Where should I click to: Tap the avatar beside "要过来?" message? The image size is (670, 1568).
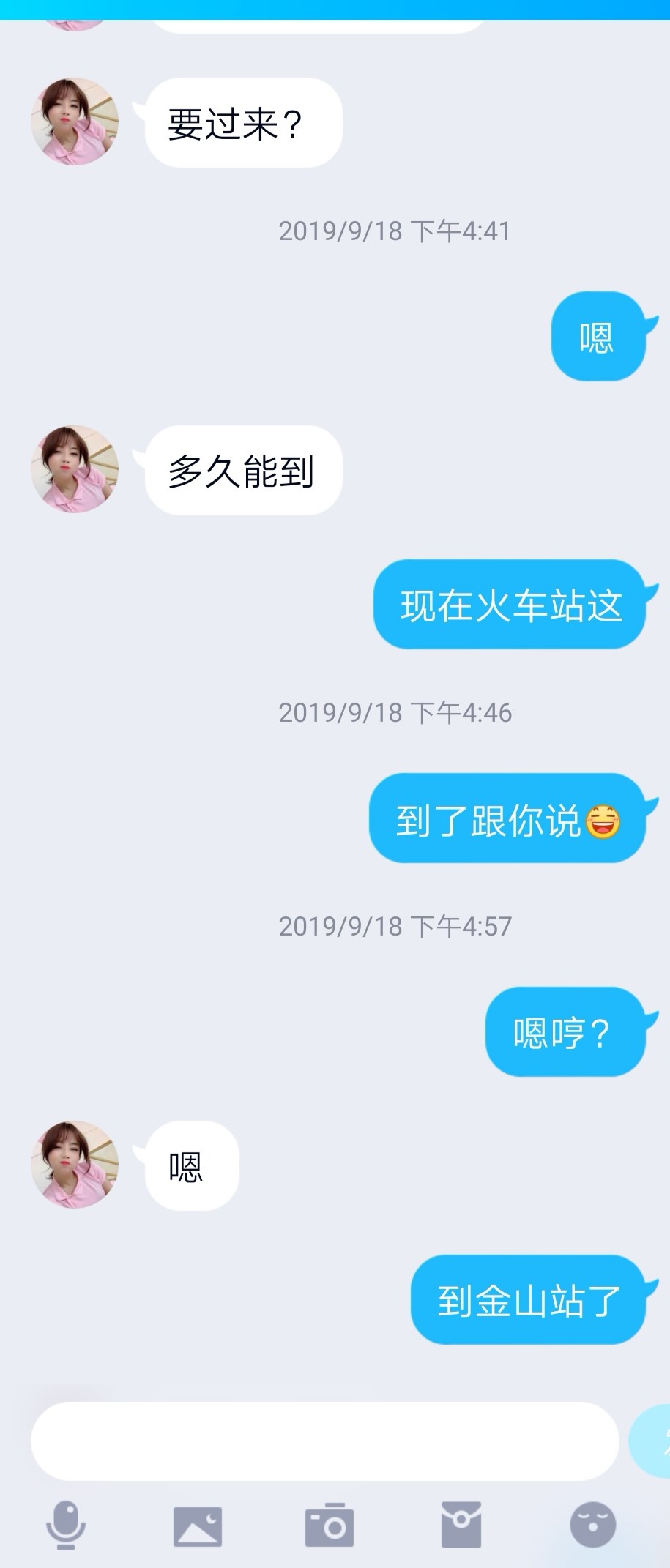click(x=75, y=122)
